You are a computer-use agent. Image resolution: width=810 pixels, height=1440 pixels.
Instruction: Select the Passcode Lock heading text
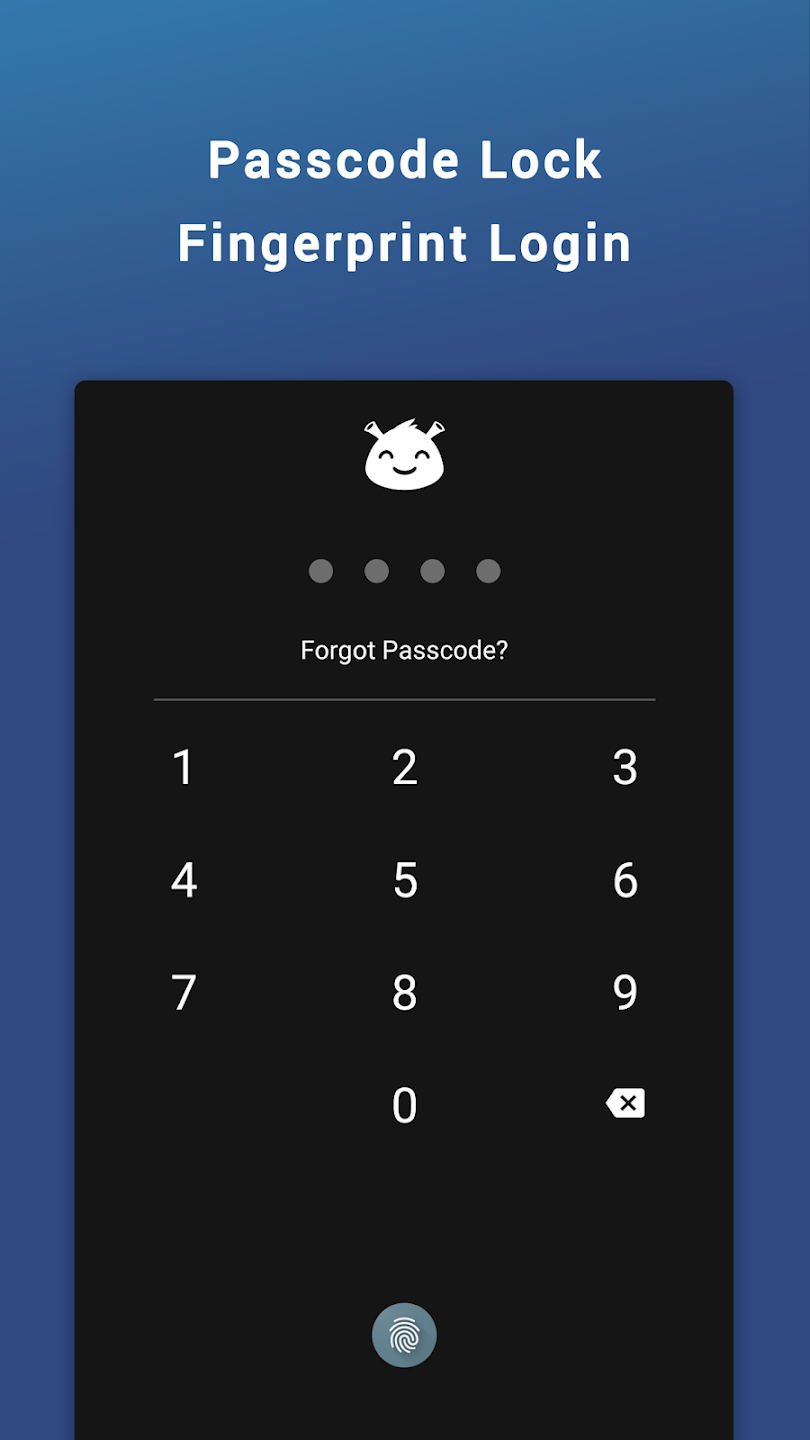404,160
